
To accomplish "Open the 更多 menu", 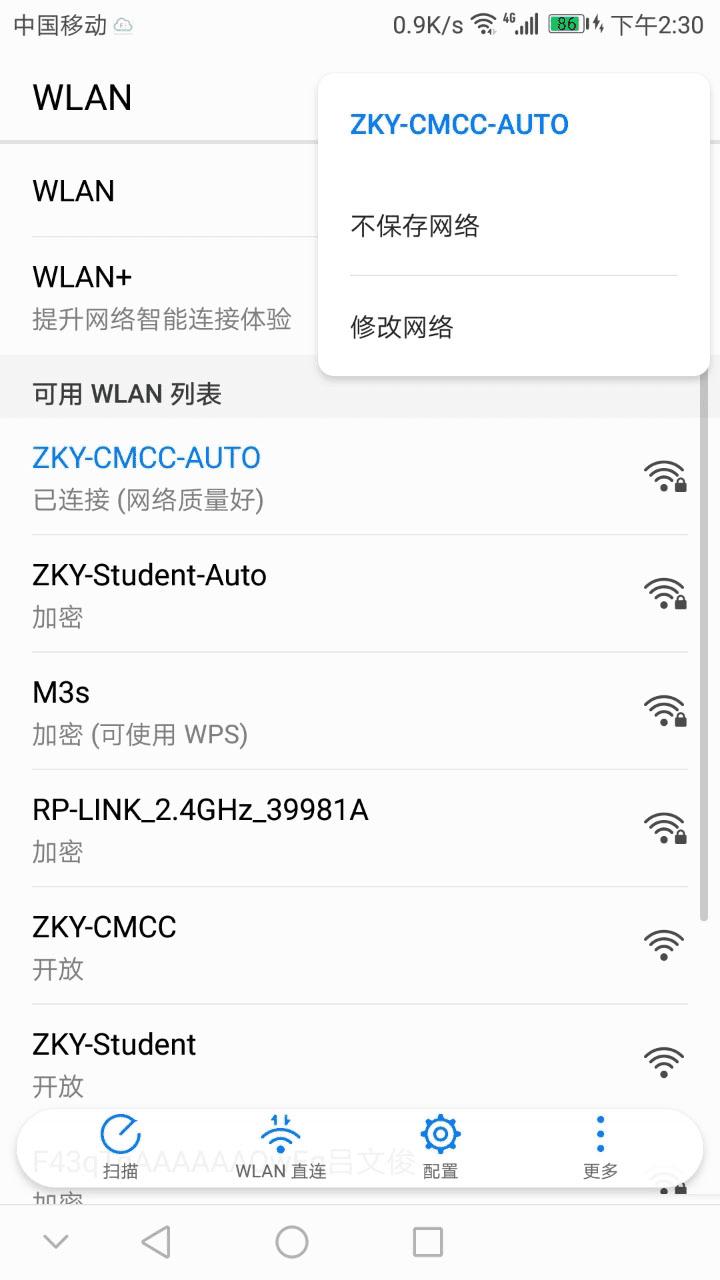I will click(x=600, y=1146).
